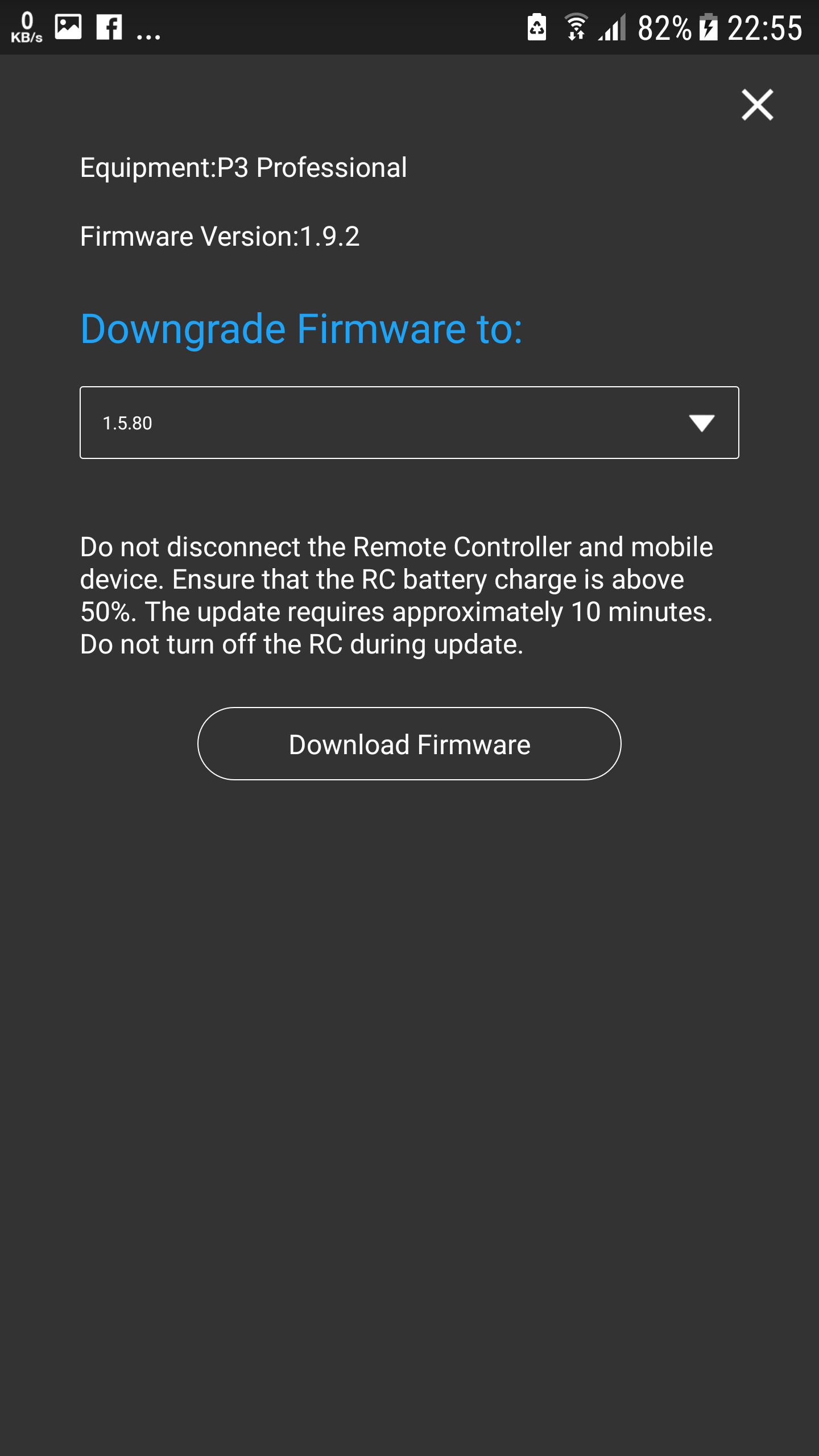
Task: Close the firmware downgrade screen
Action: pyautogui.click(x=757, y=105)
